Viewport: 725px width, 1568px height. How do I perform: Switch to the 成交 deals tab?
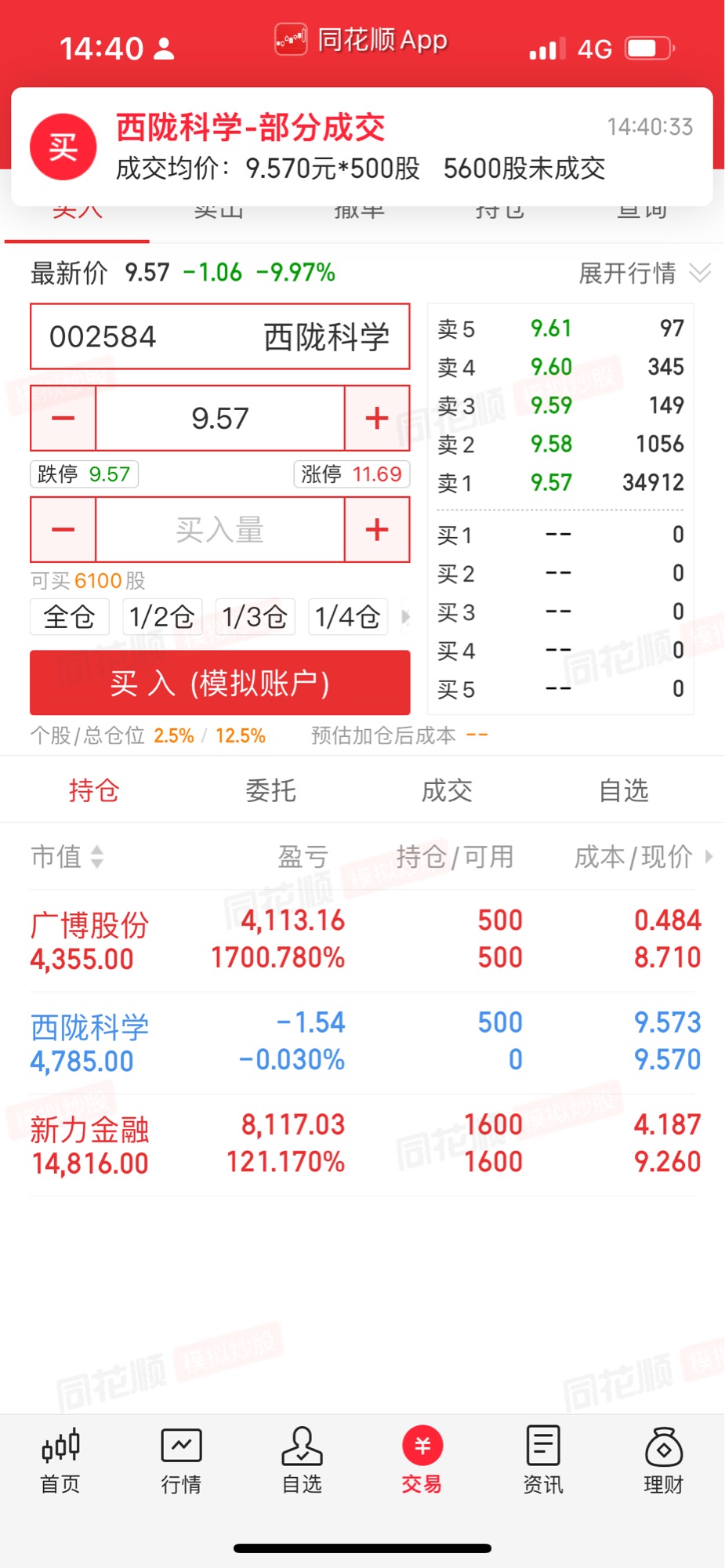click(447, 790)
